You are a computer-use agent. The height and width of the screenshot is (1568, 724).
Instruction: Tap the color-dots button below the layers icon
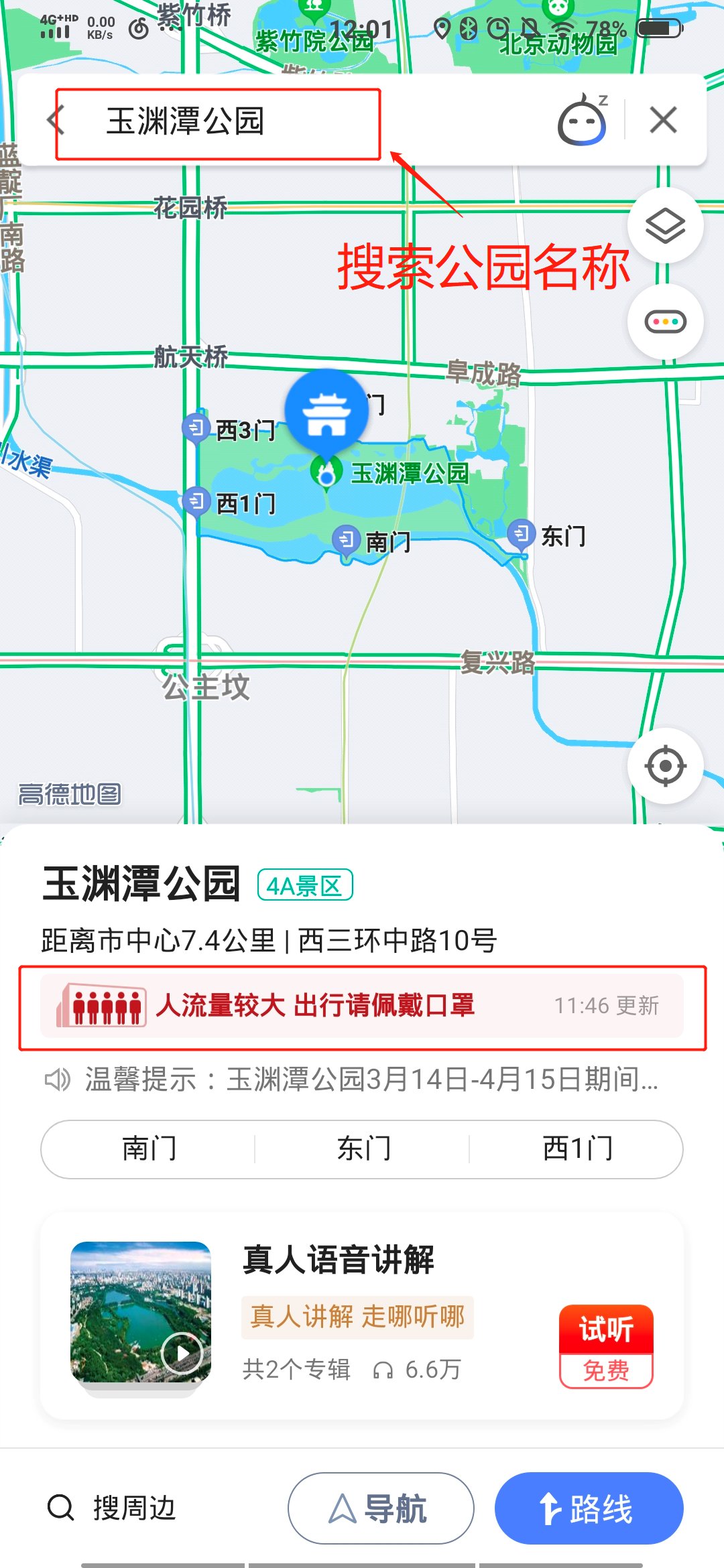point(665,322)
